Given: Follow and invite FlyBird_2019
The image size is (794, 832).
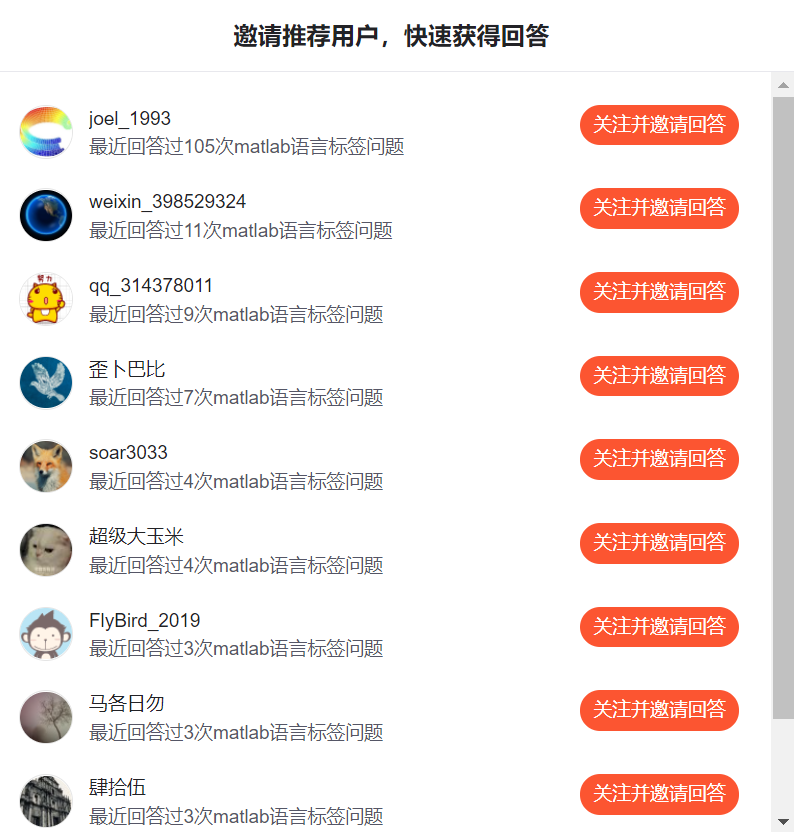Looking at the screenshot, I should pyautogui.click(x=659, y=627).
